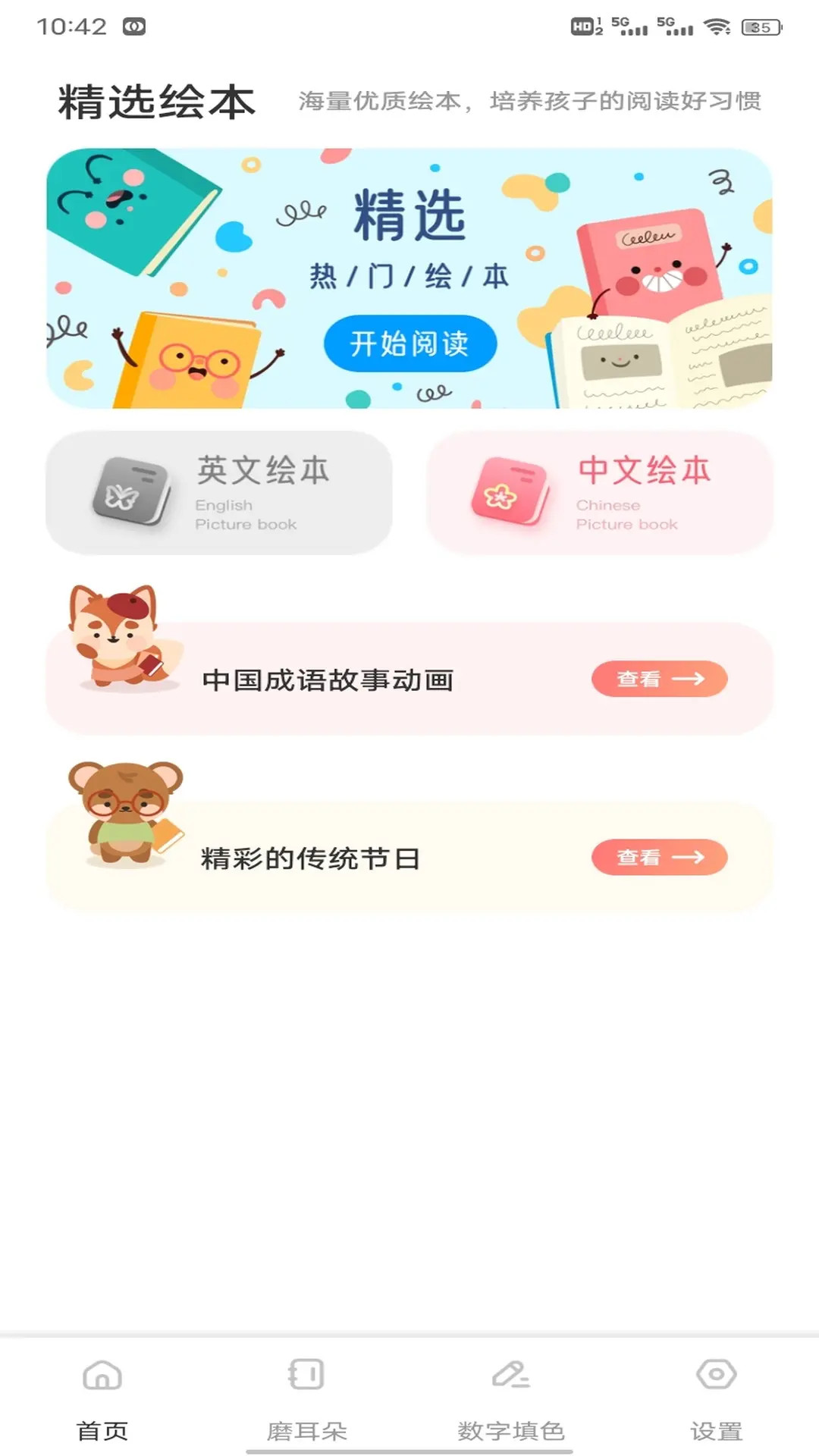Viewport: 819px width, 1456px height.
Task: Open the 英文绘本 English picture book card
Action: 219,492
